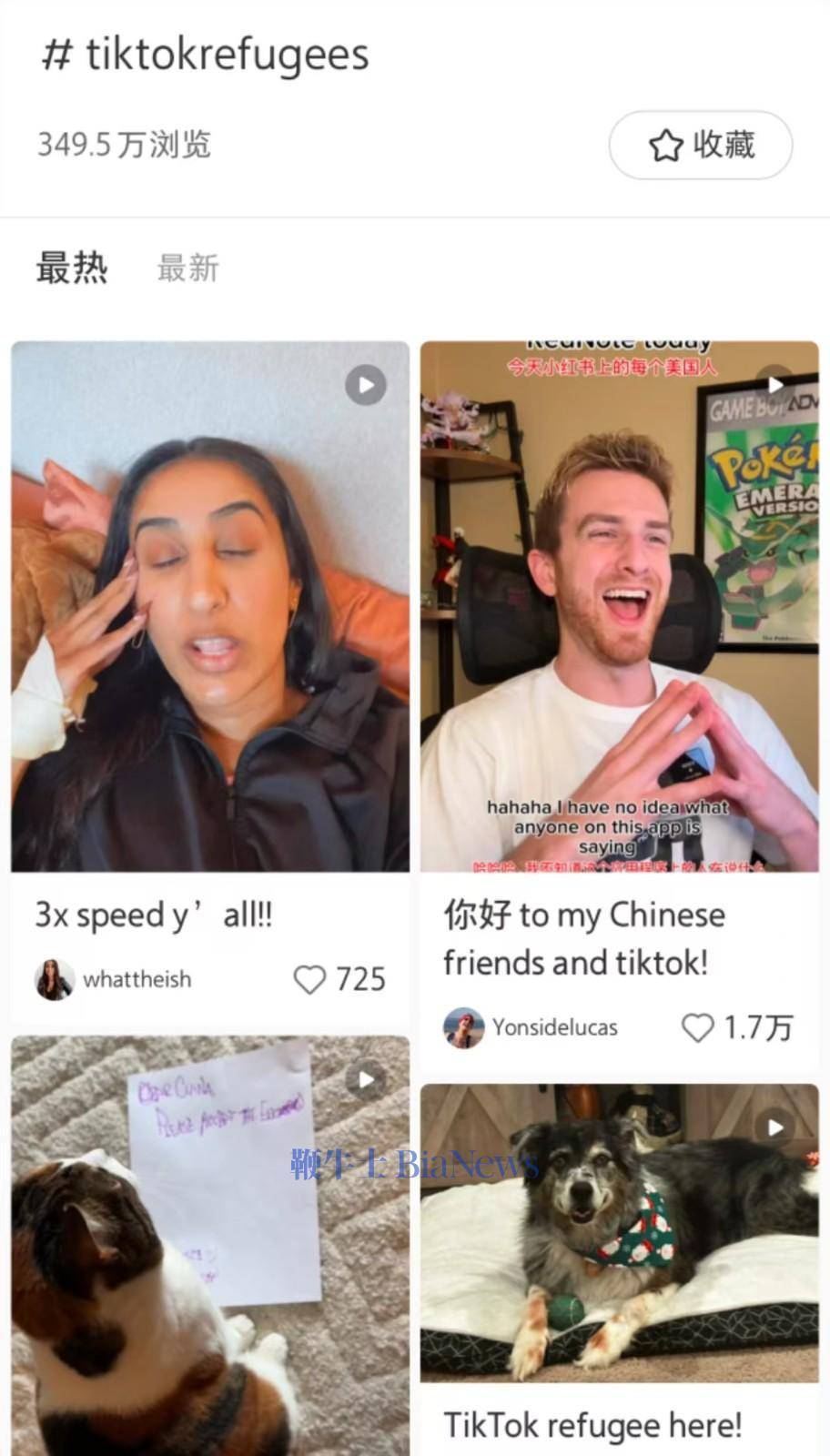Open the "3x speed y'all!!" video post
The height and width of the screenshot is (1456, 830).
pyautogui.click(x=210, y=607)
